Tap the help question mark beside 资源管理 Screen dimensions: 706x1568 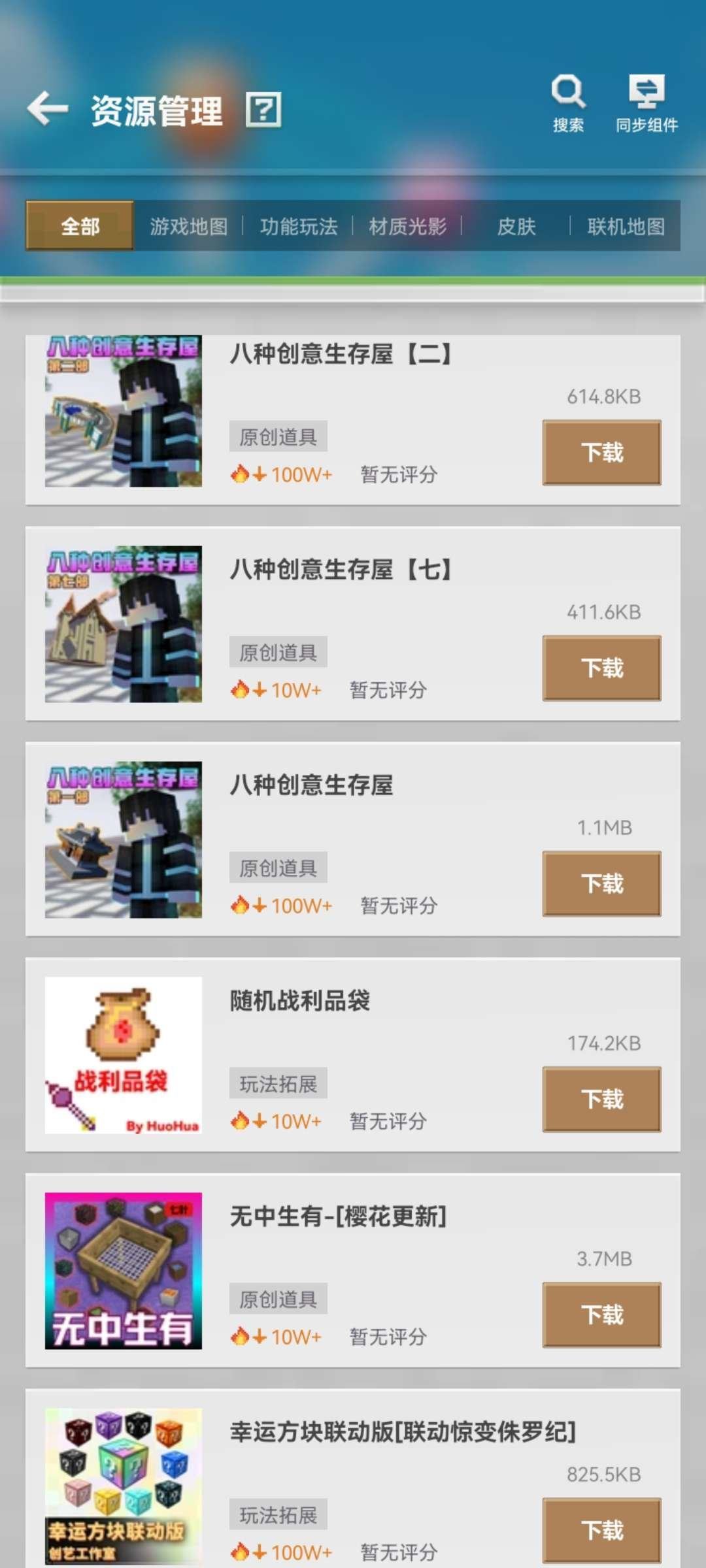pyautogui.click(x=264, y=110)
